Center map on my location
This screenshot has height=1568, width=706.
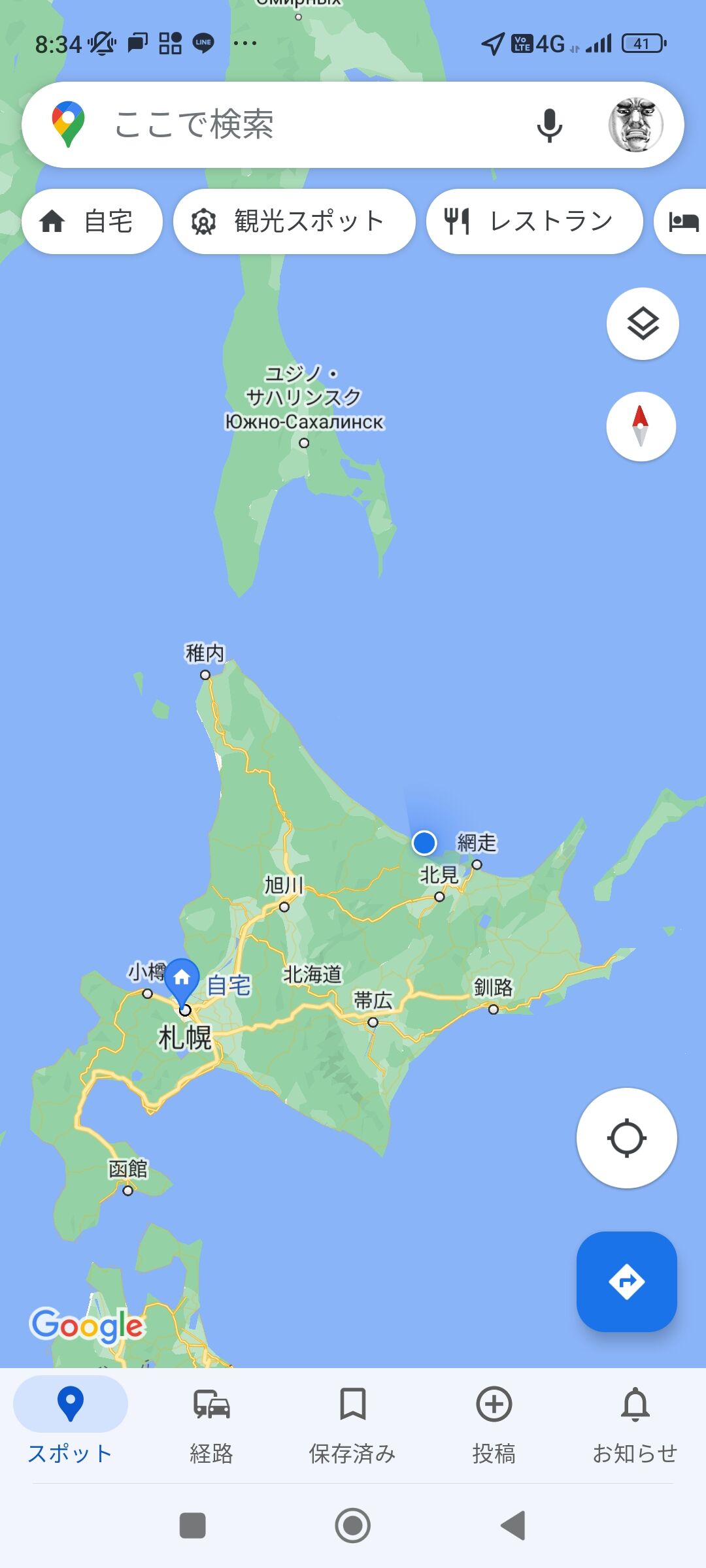[626, 1138]
